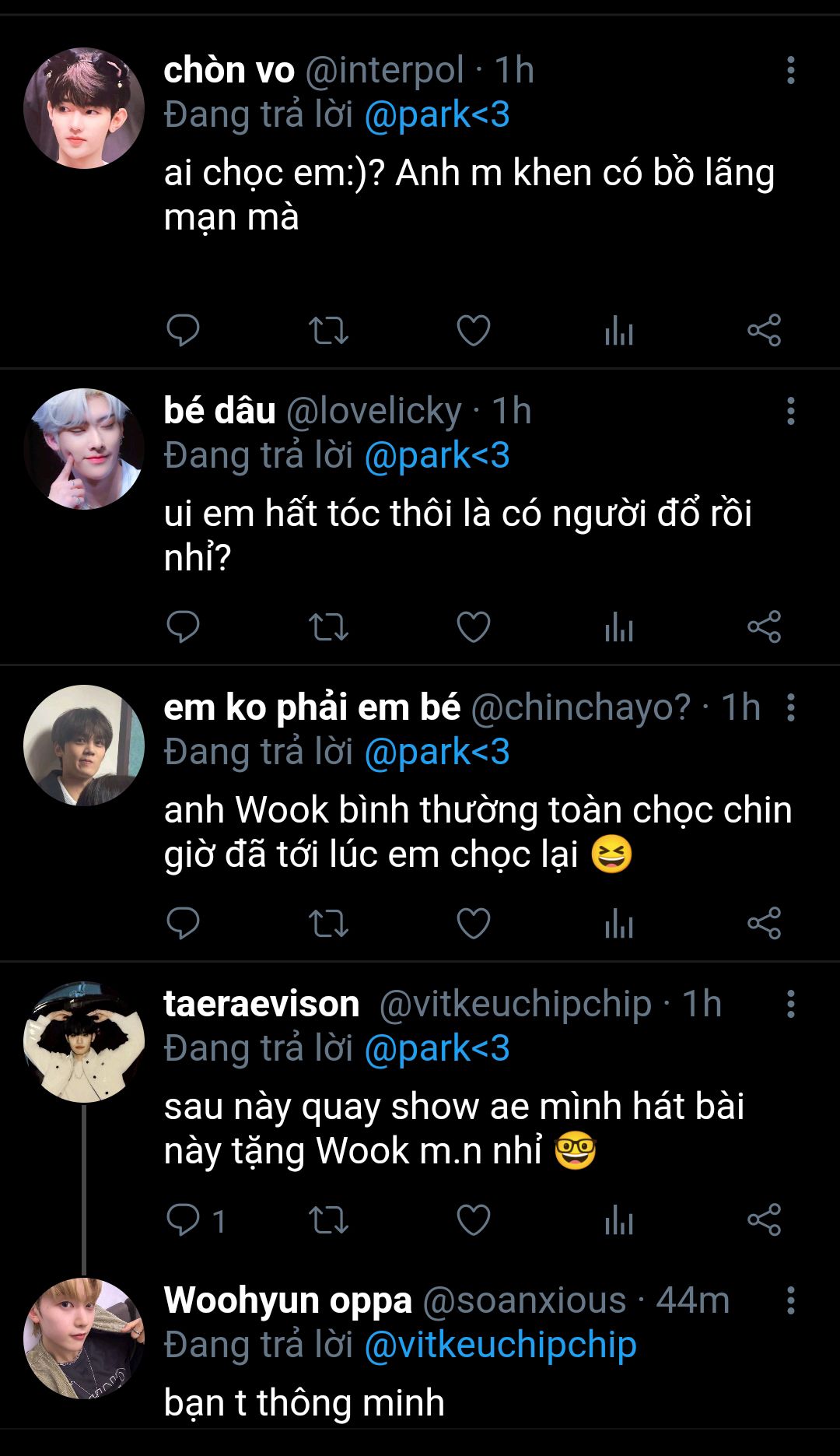The image size is (840, 1456).
Task: Open overflow menu on Woohyun oppa's tweet
Action: [x=790, y=1300]
